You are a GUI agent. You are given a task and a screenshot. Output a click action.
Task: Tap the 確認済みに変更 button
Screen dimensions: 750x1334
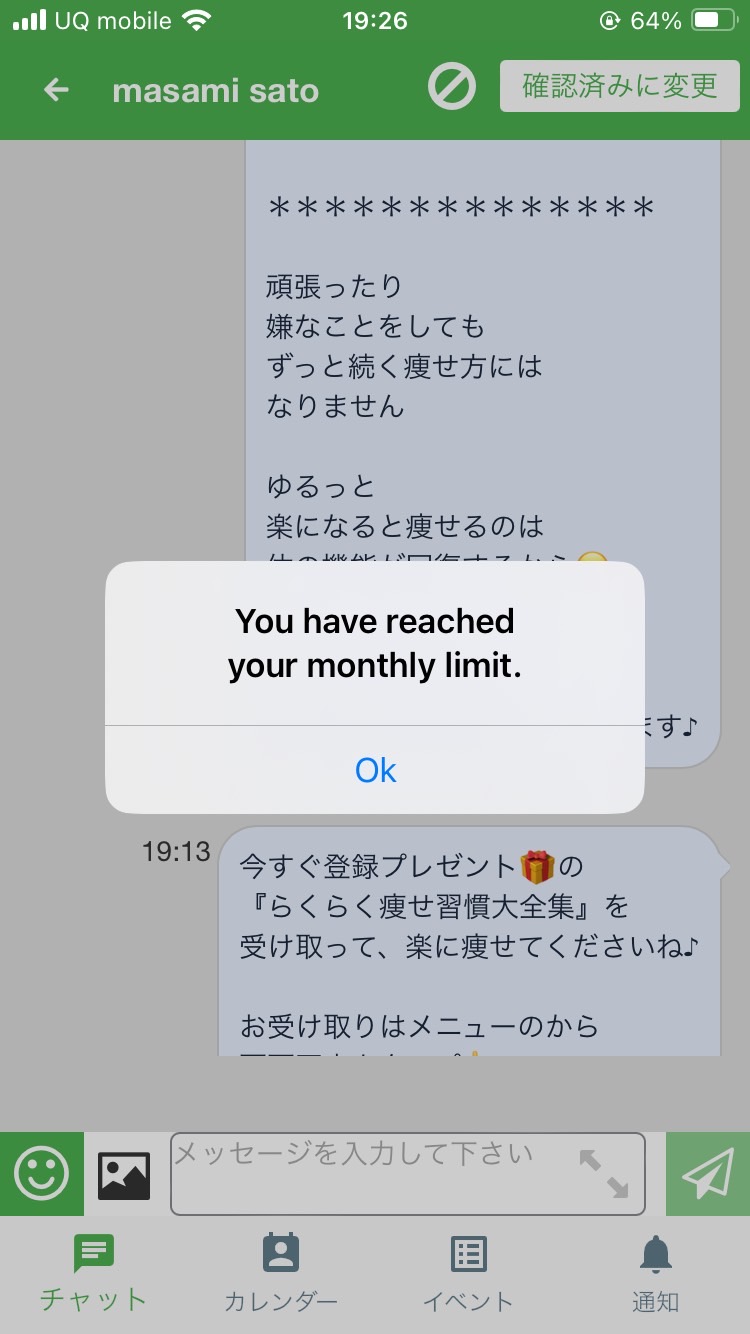[619, 86]
